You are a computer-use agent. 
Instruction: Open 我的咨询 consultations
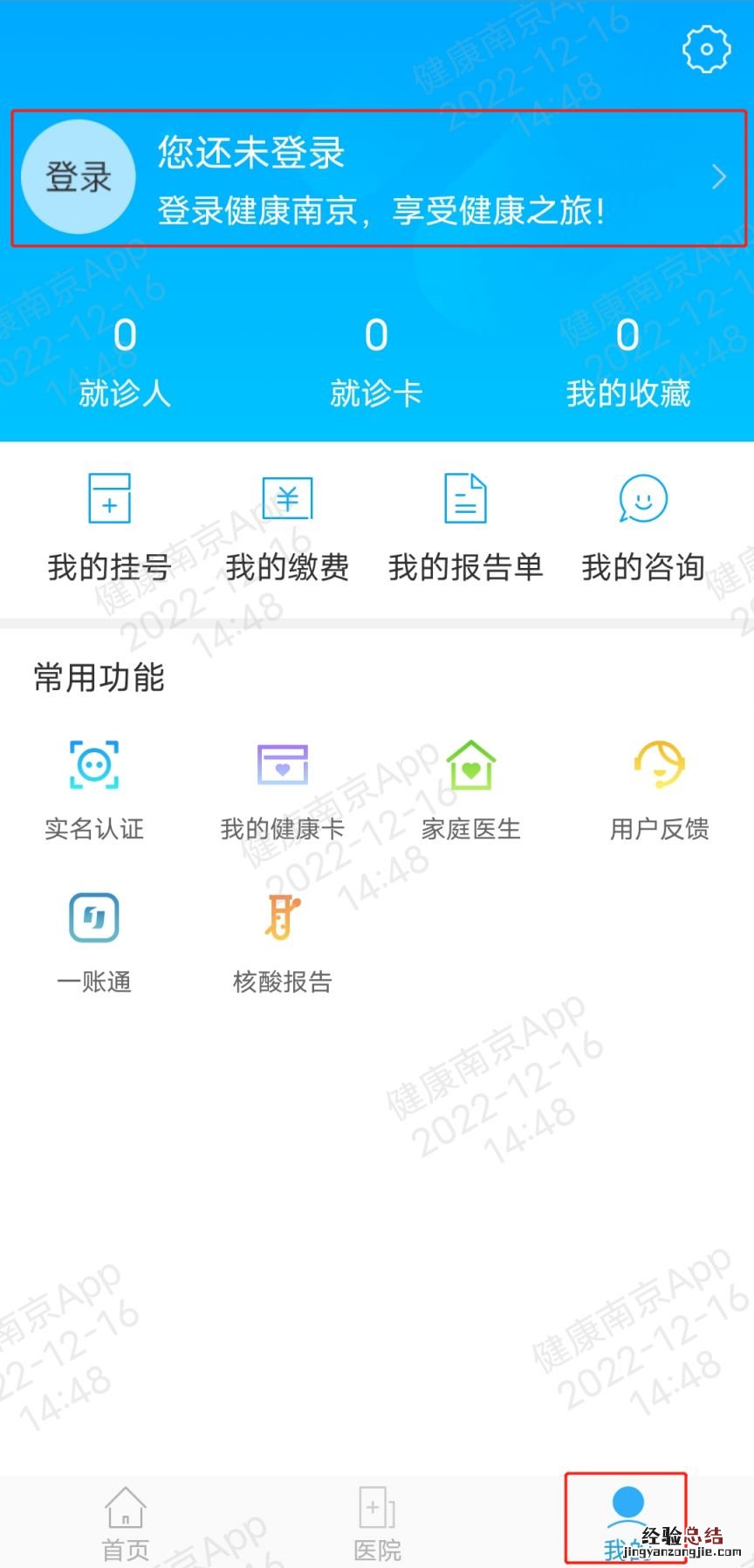click(643, 528)
